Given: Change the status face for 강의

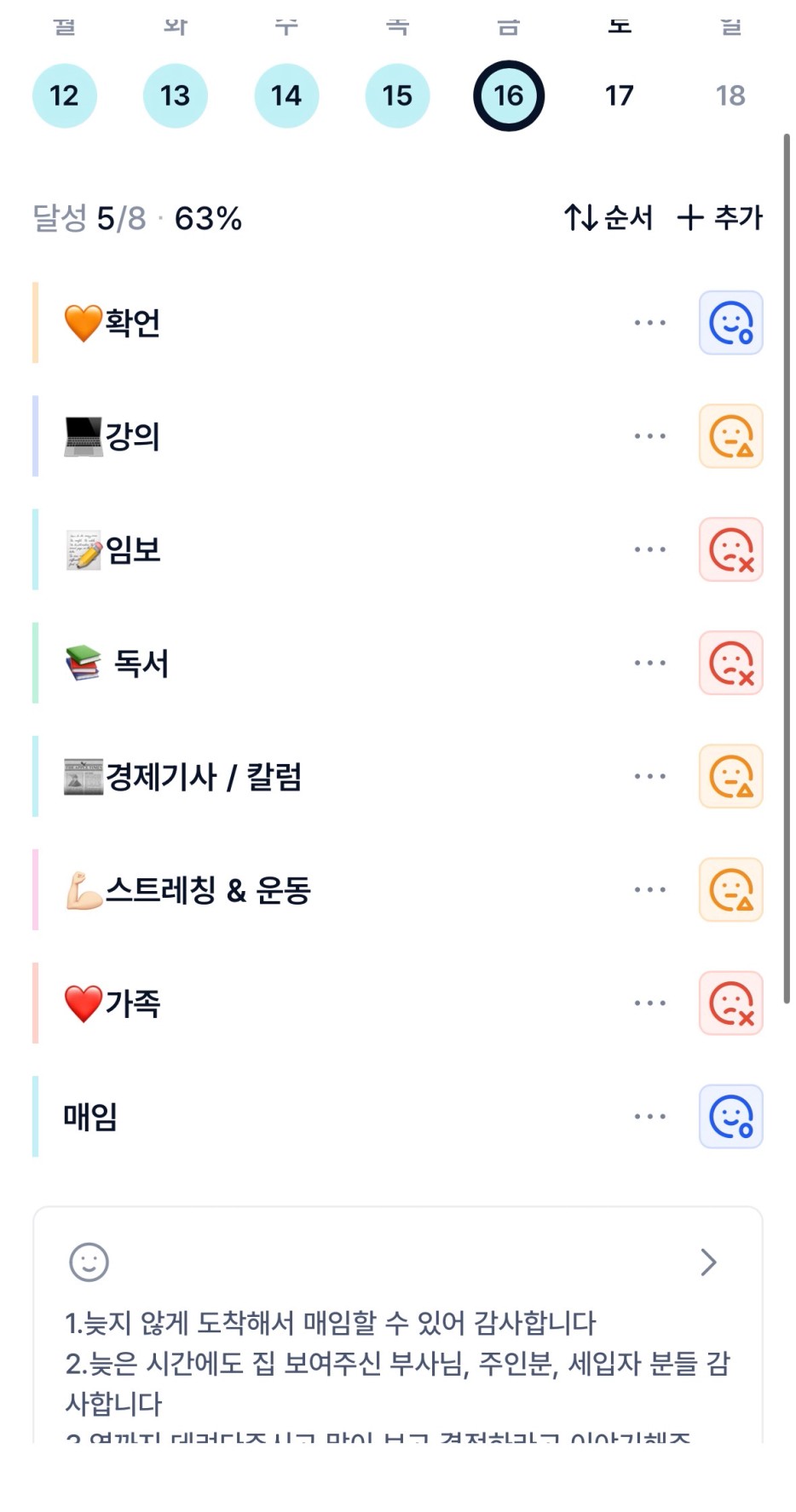Looking at the screenshot, I should coord(730,436).
